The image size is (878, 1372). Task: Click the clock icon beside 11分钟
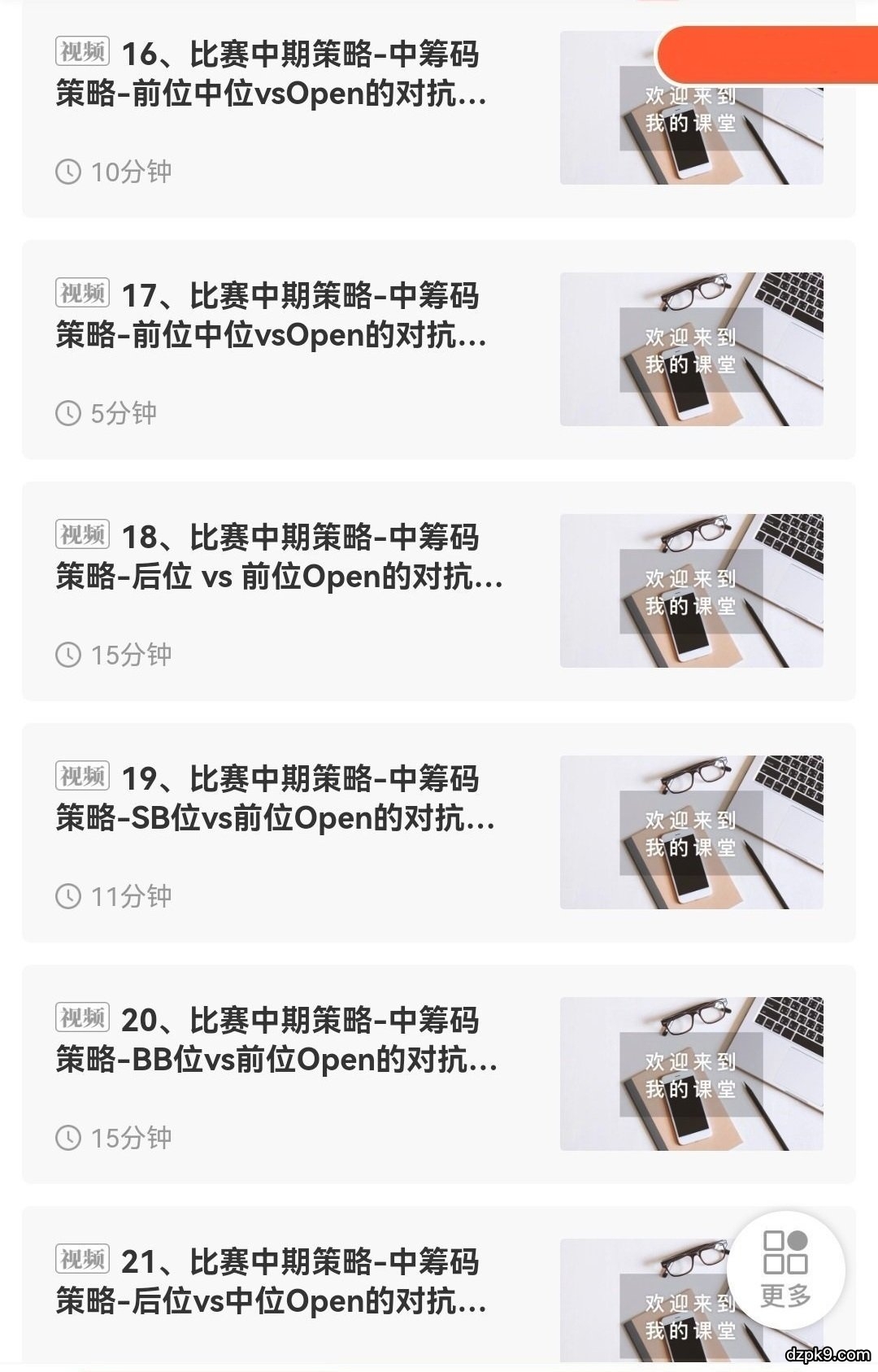click(67, 895)
